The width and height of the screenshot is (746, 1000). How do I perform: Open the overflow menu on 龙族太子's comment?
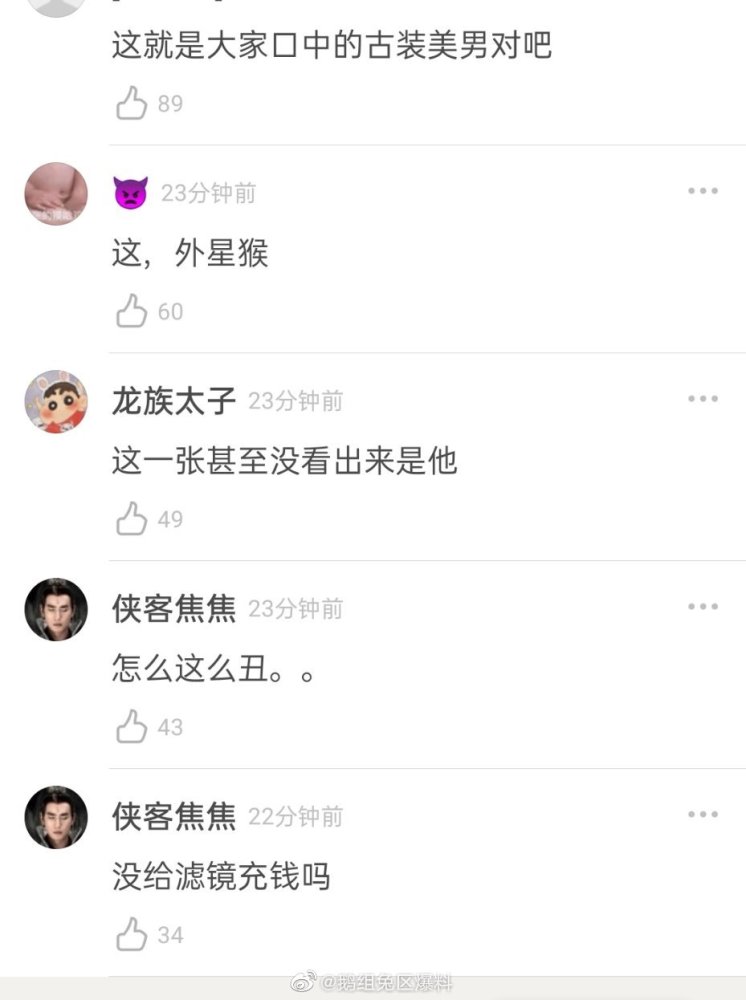702,400
